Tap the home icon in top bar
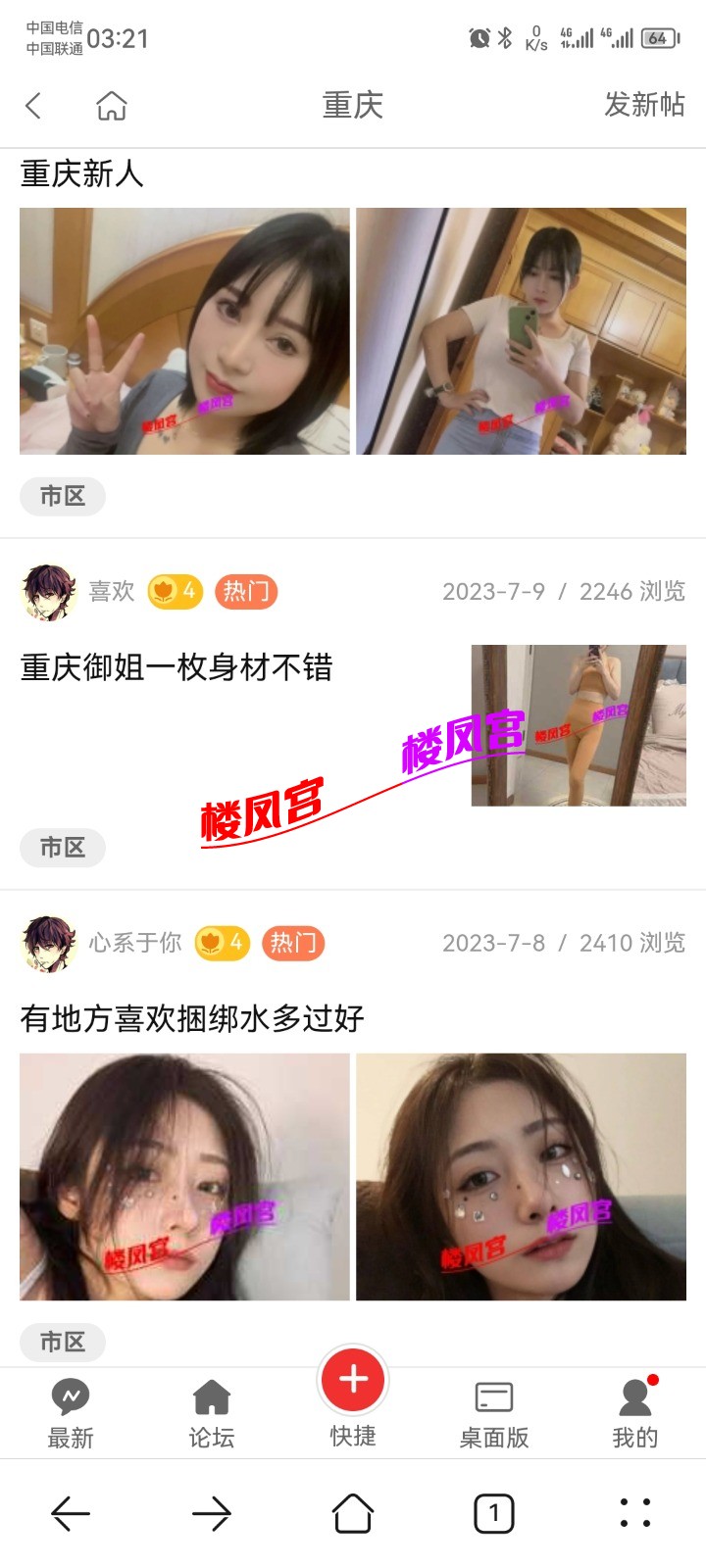 click(111, 105)
